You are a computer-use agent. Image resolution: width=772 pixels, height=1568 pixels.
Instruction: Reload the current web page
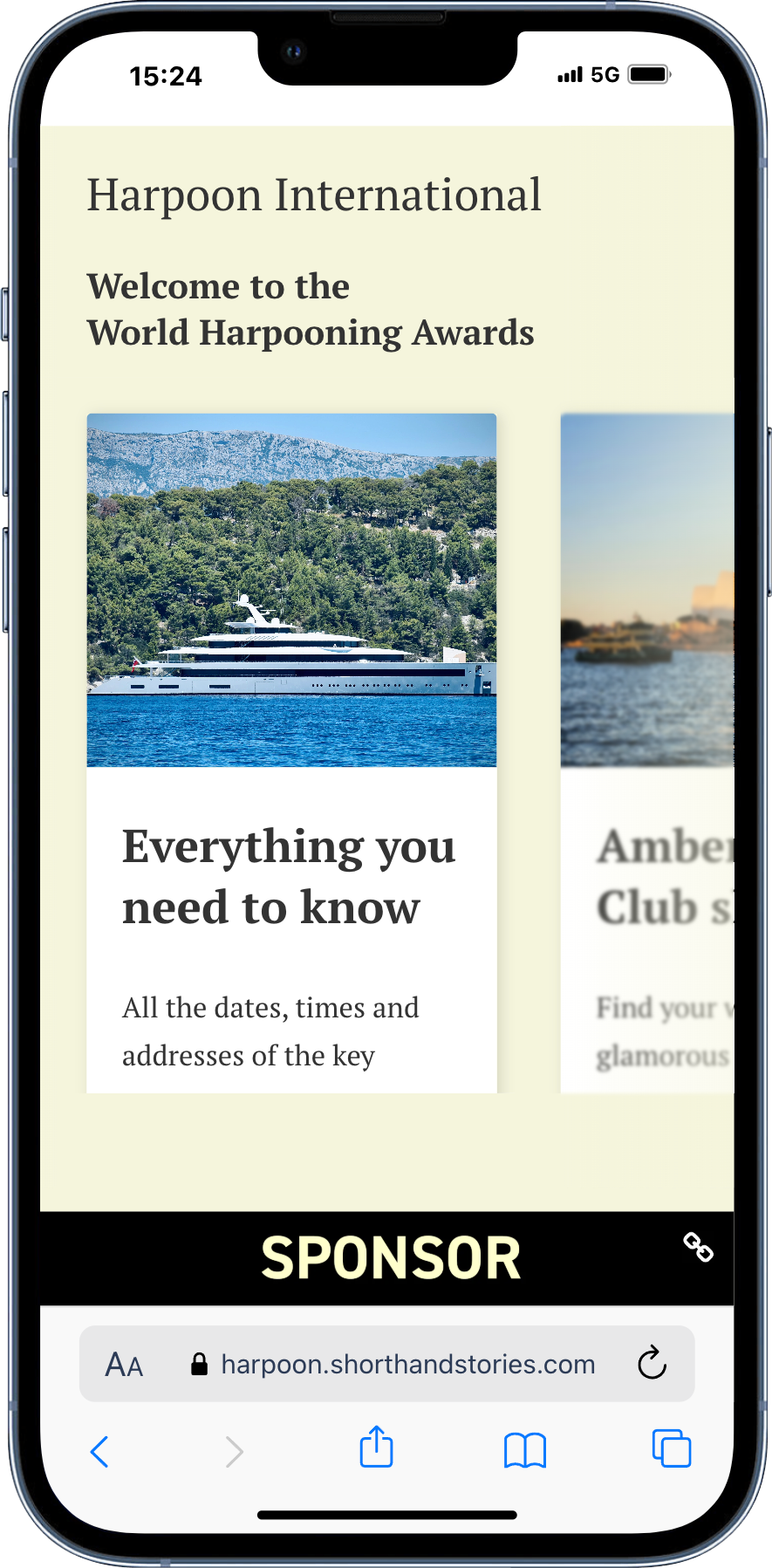[x=652, y=1364]
